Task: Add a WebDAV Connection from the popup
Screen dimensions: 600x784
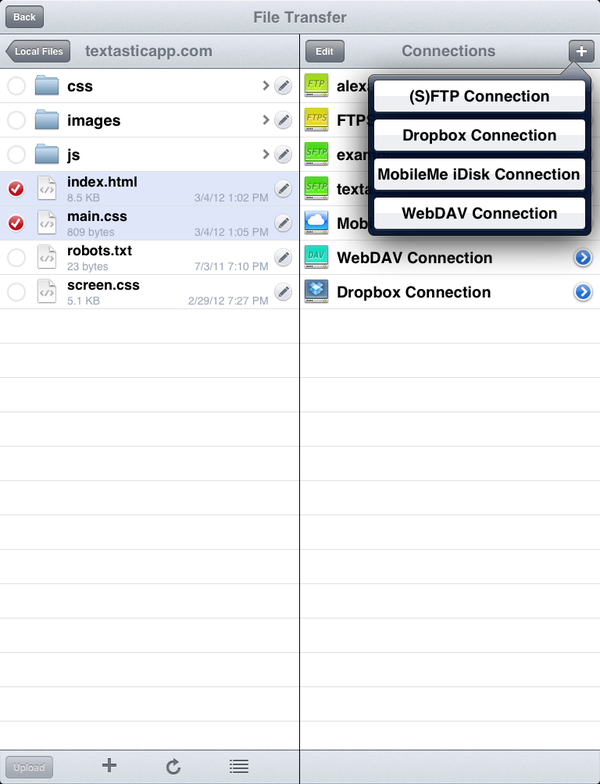Action: click(x=479, y=213)
